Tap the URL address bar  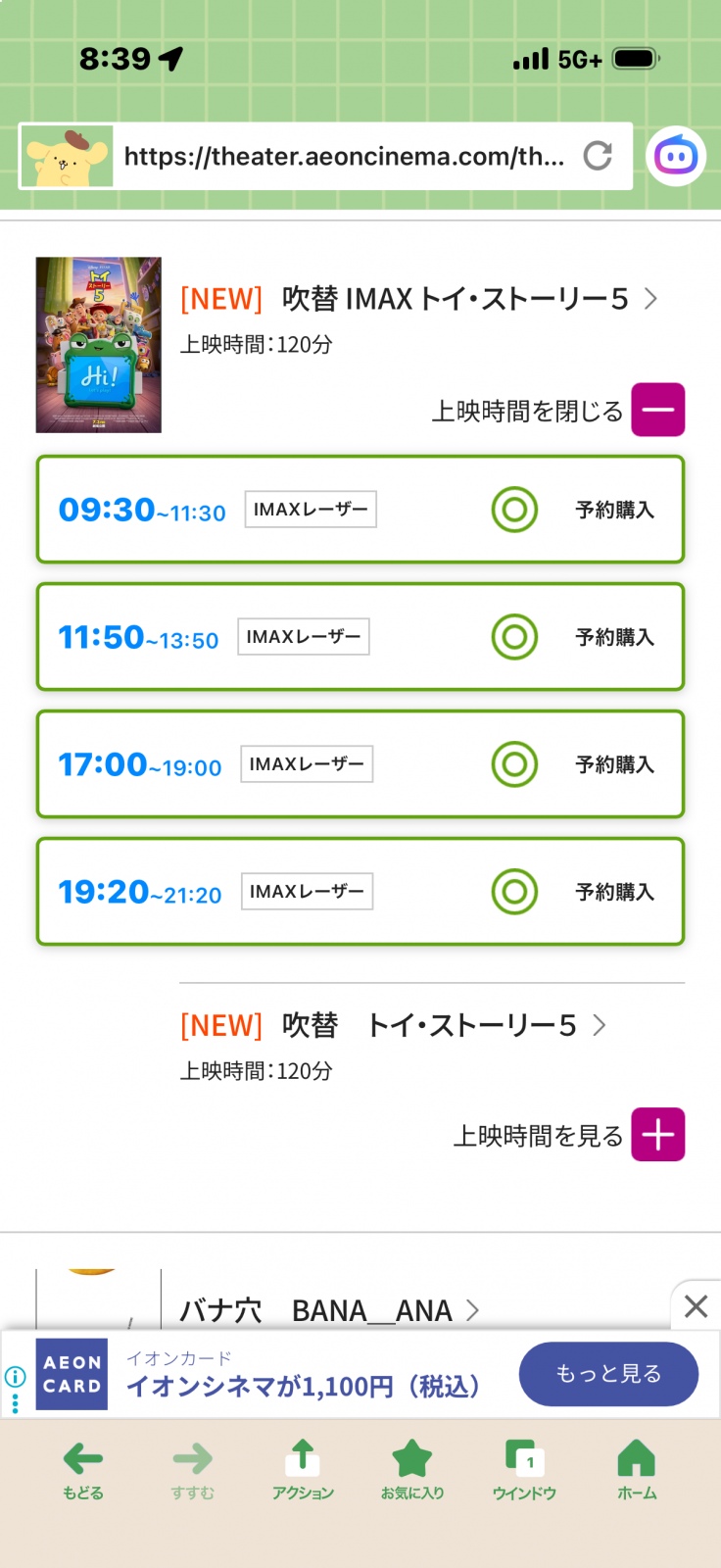click(x=343, y=156)
